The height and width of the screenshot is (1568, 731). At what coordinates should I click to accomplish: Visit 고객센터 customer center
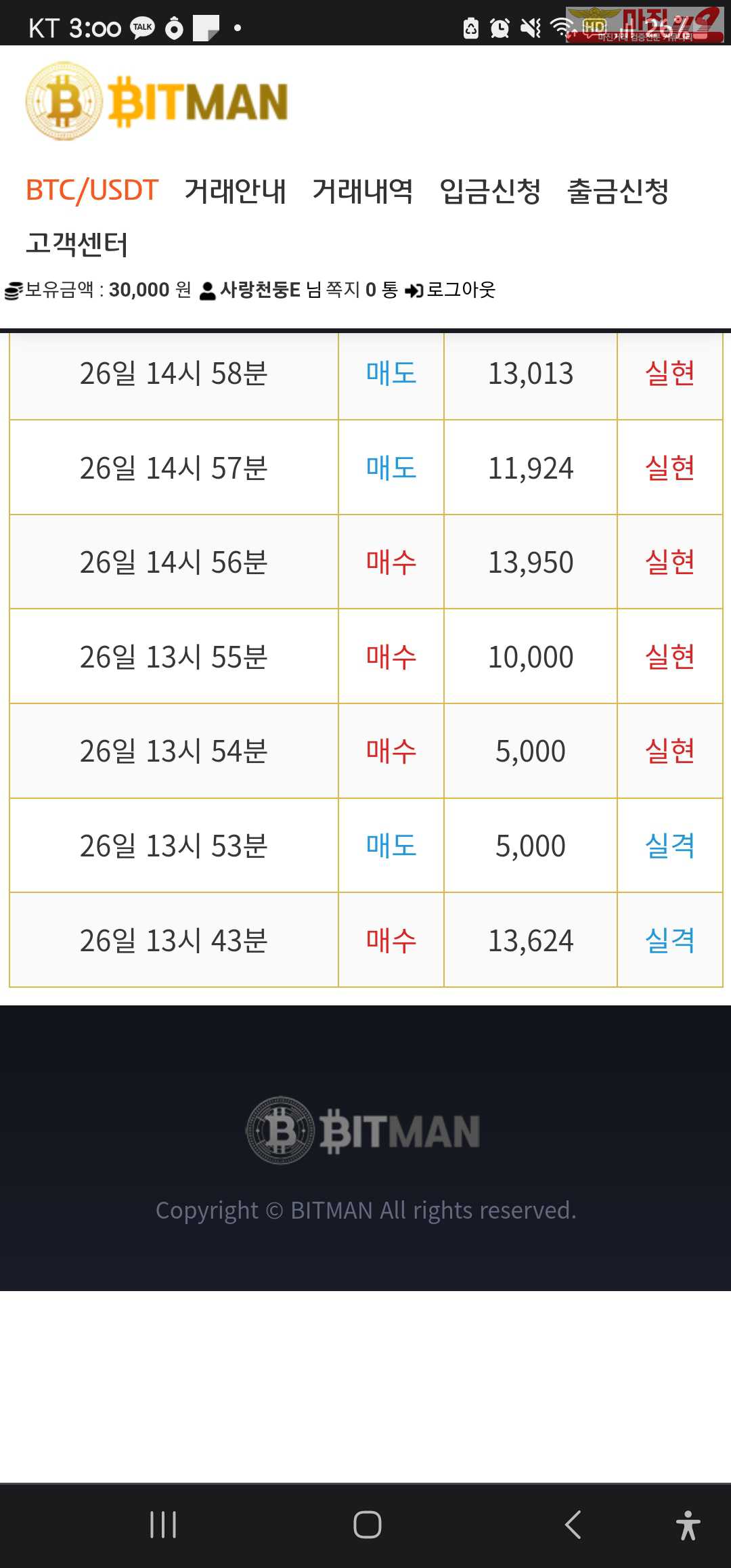(76, 244)
